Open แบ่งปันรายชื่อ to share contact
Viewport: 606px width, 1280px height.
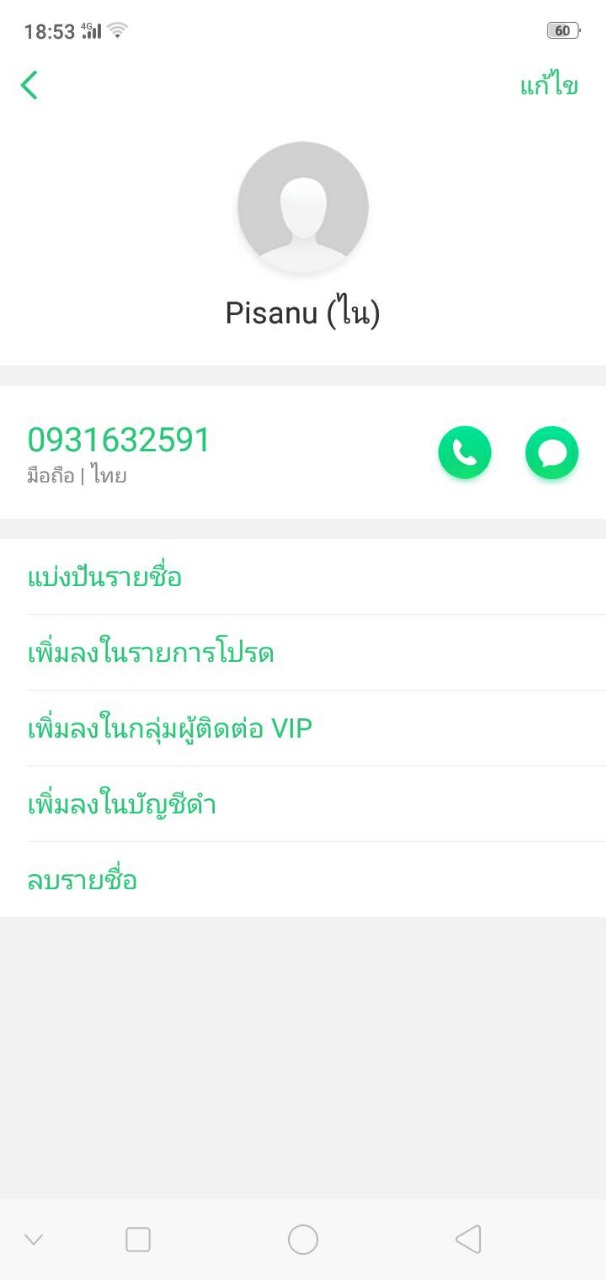click(105, 577)
